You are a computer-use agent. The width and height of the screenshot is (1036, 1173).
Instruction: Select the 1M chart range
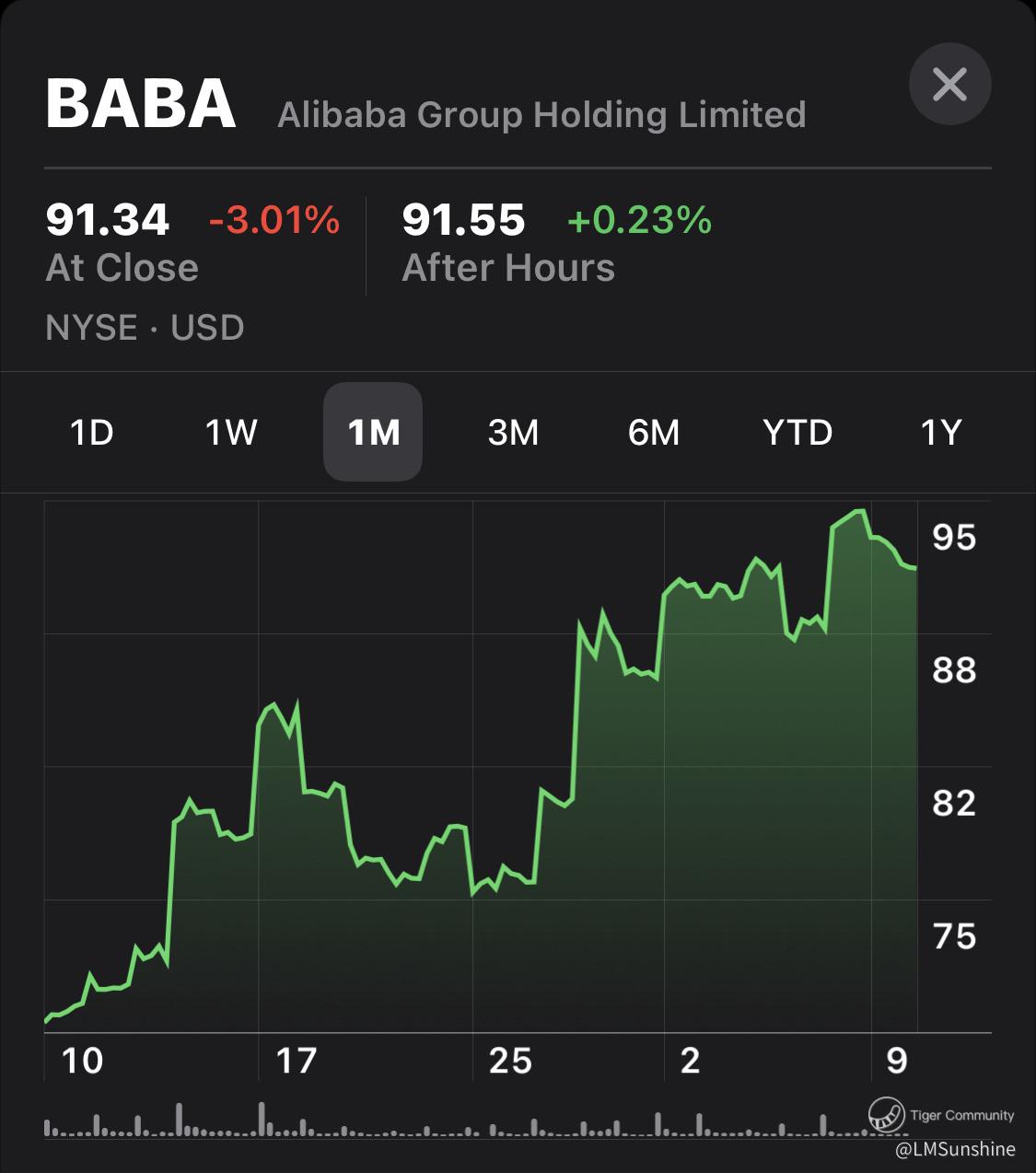[373, 432]
